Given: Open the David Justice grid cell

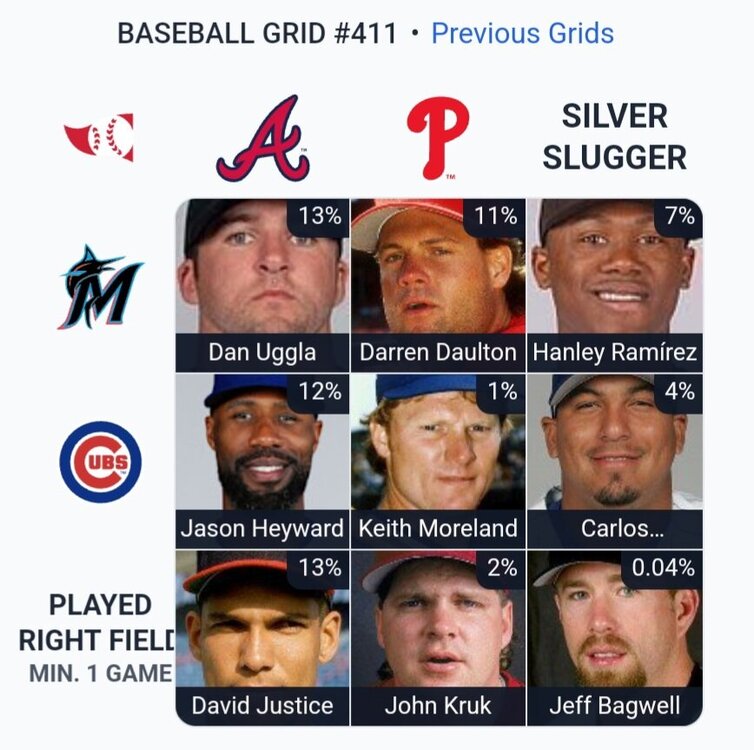Looking at the screenshot, I should tap(262, 637).
